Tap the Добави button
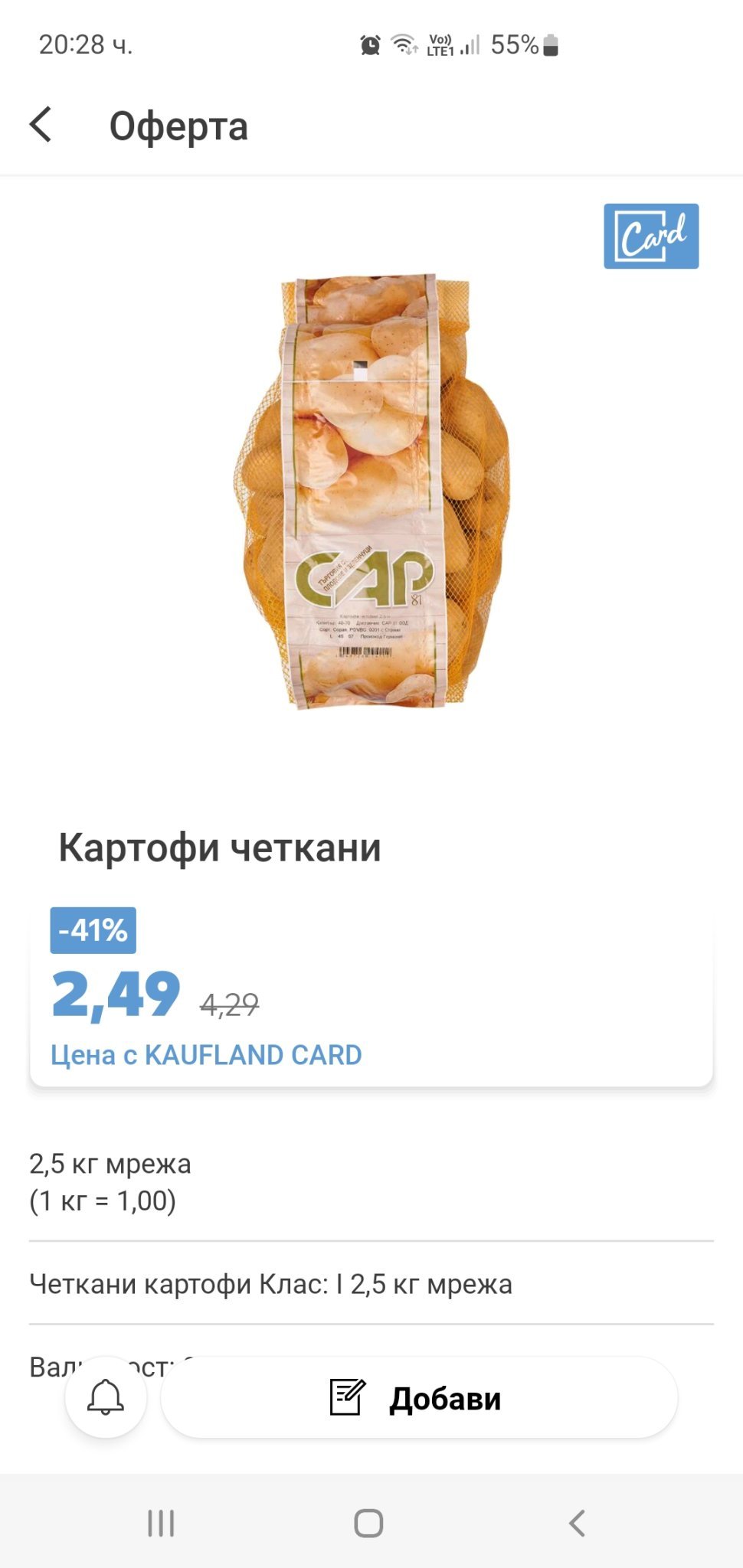The height and width of the screenshot is (1568, 743). point(419,1398)
